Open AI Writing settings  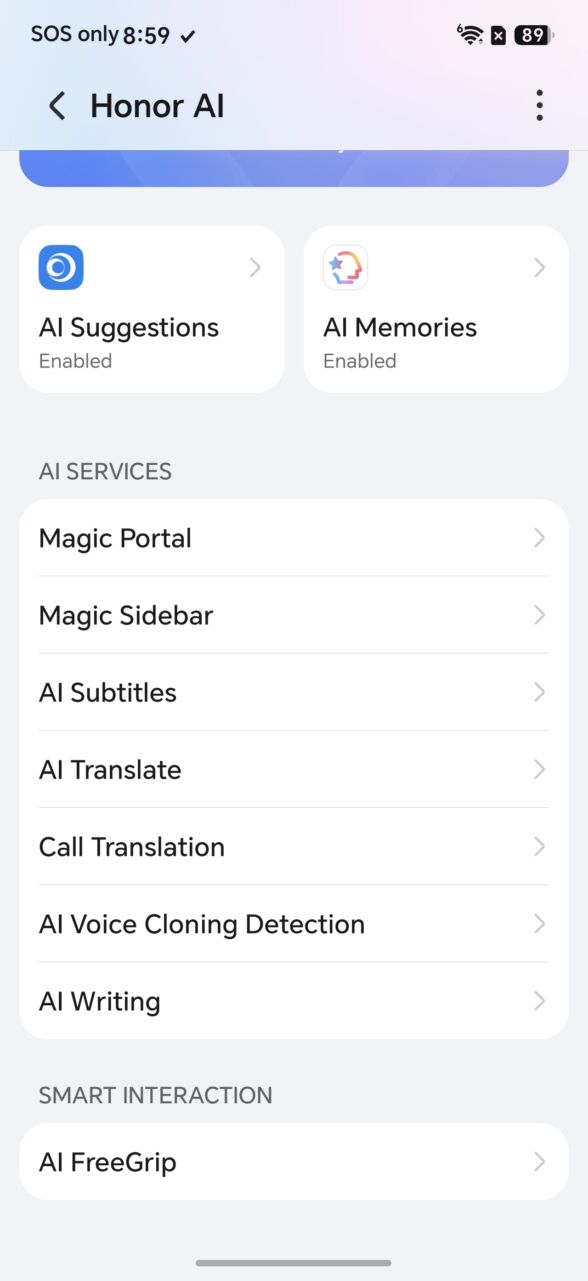294,1001
